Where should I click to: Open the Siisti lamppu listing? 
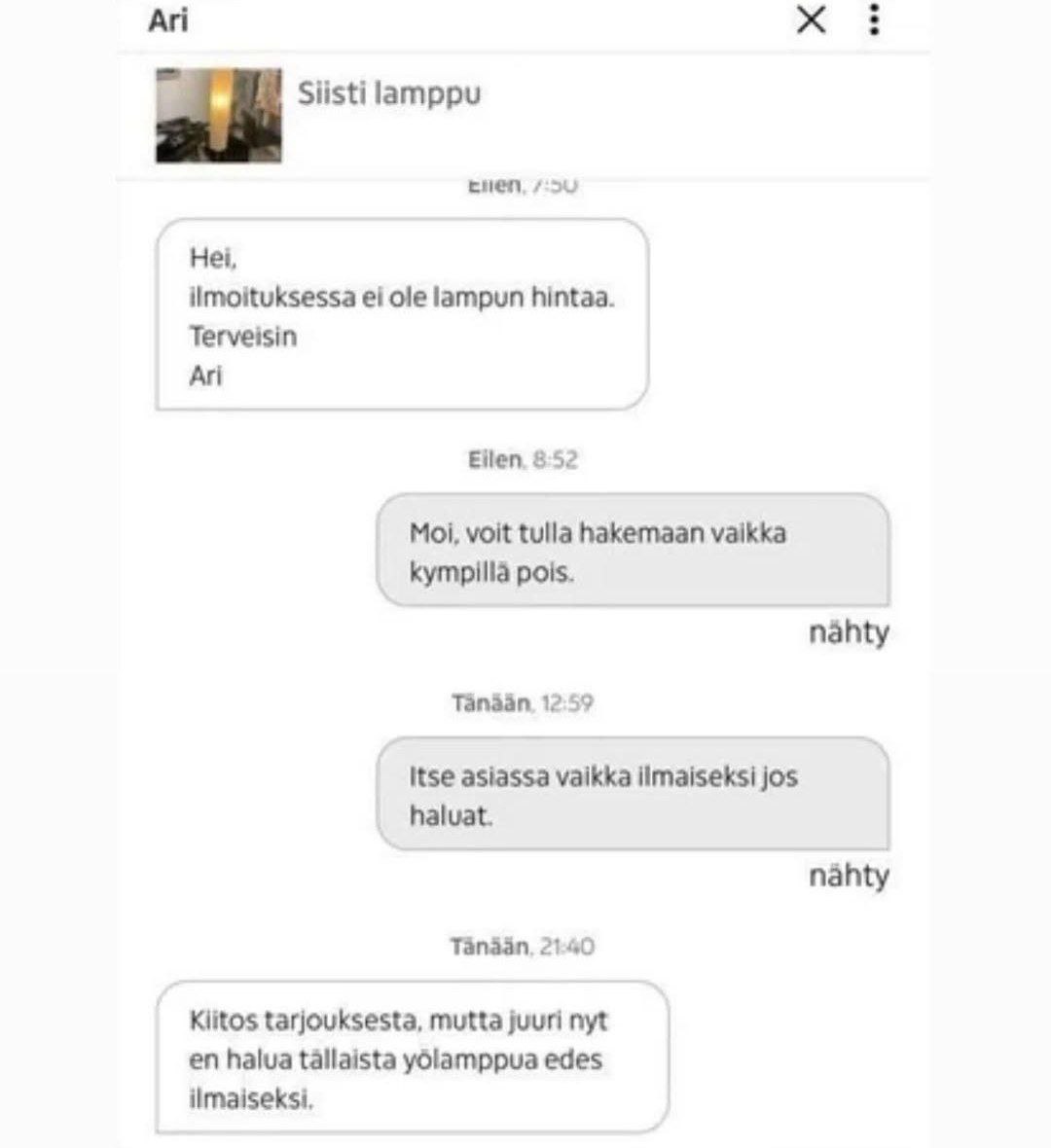click(388, 94)
